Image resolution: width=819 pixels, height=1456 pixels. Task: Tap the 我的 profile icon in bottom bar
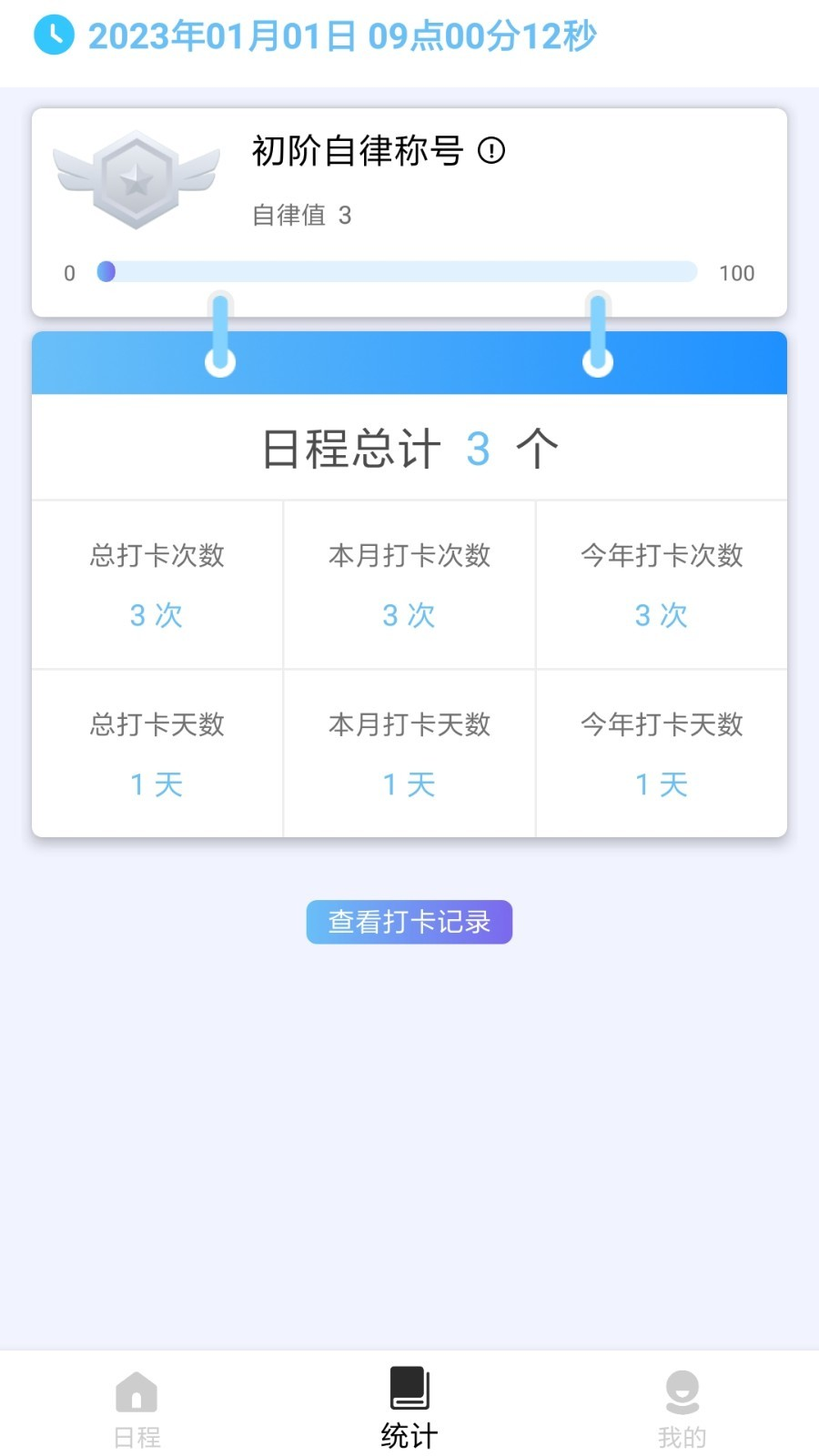(682, 1390)
